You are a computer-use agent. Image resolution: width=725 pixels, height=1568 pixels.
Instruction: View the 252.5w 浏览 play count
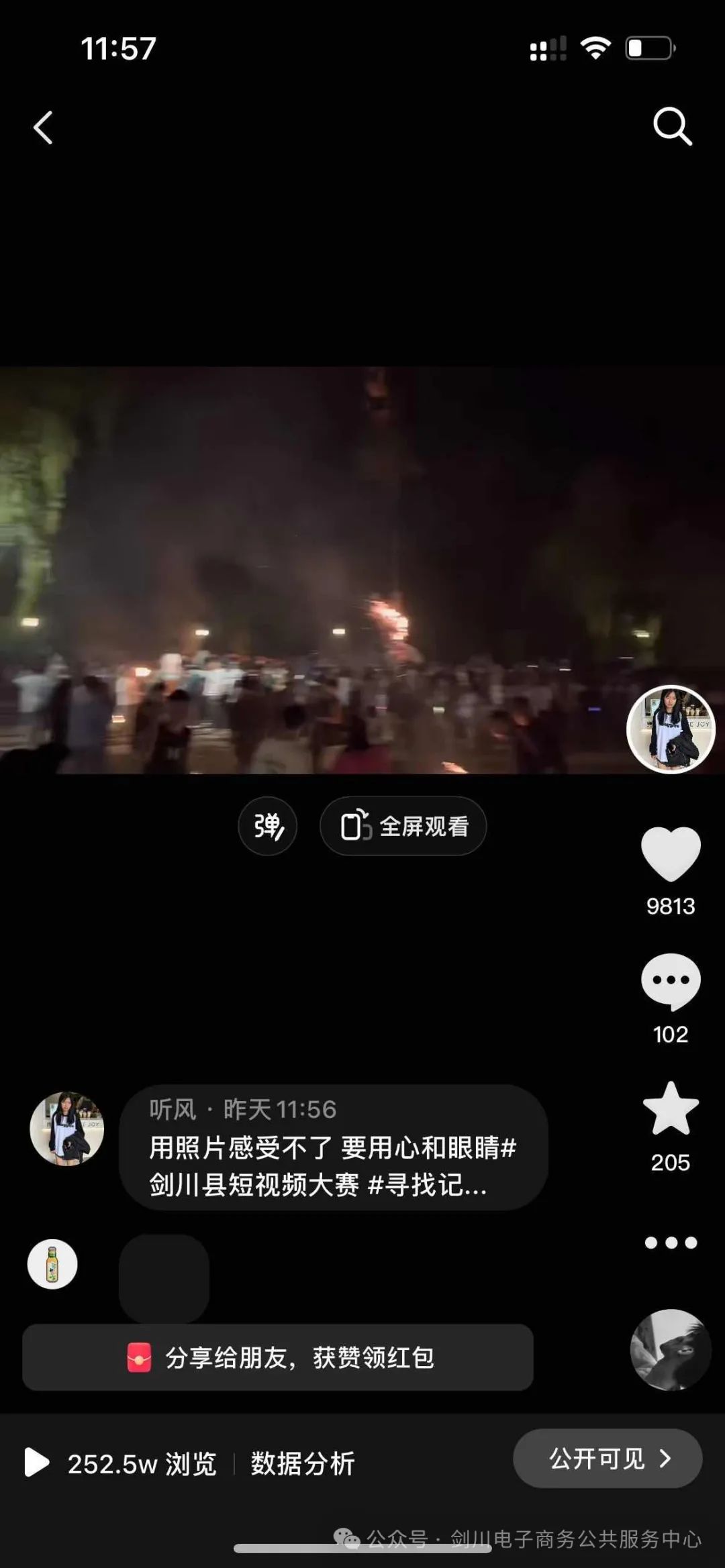tap(121, 1463)
